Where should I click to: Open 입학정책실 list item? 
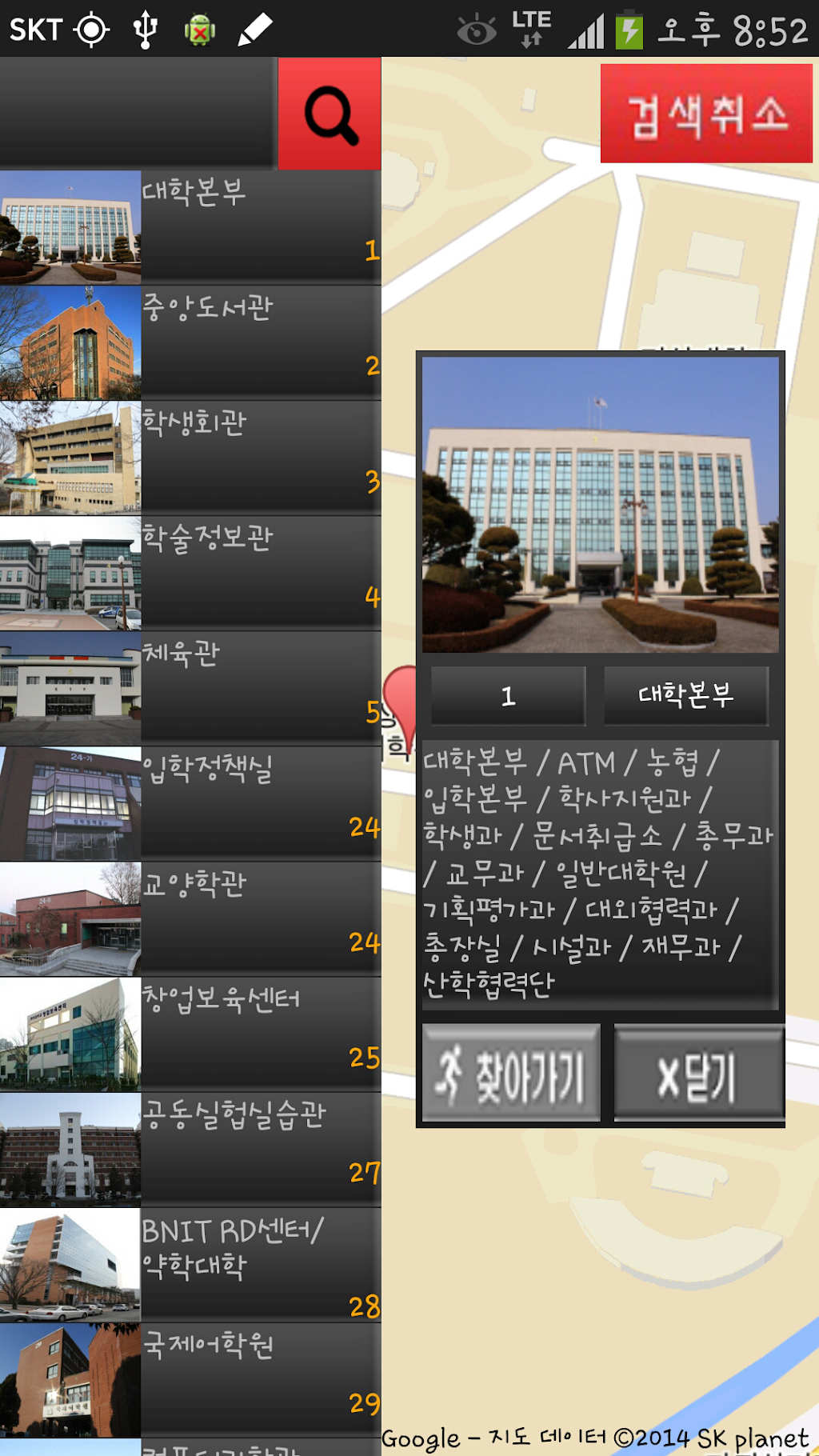point(190,803)
